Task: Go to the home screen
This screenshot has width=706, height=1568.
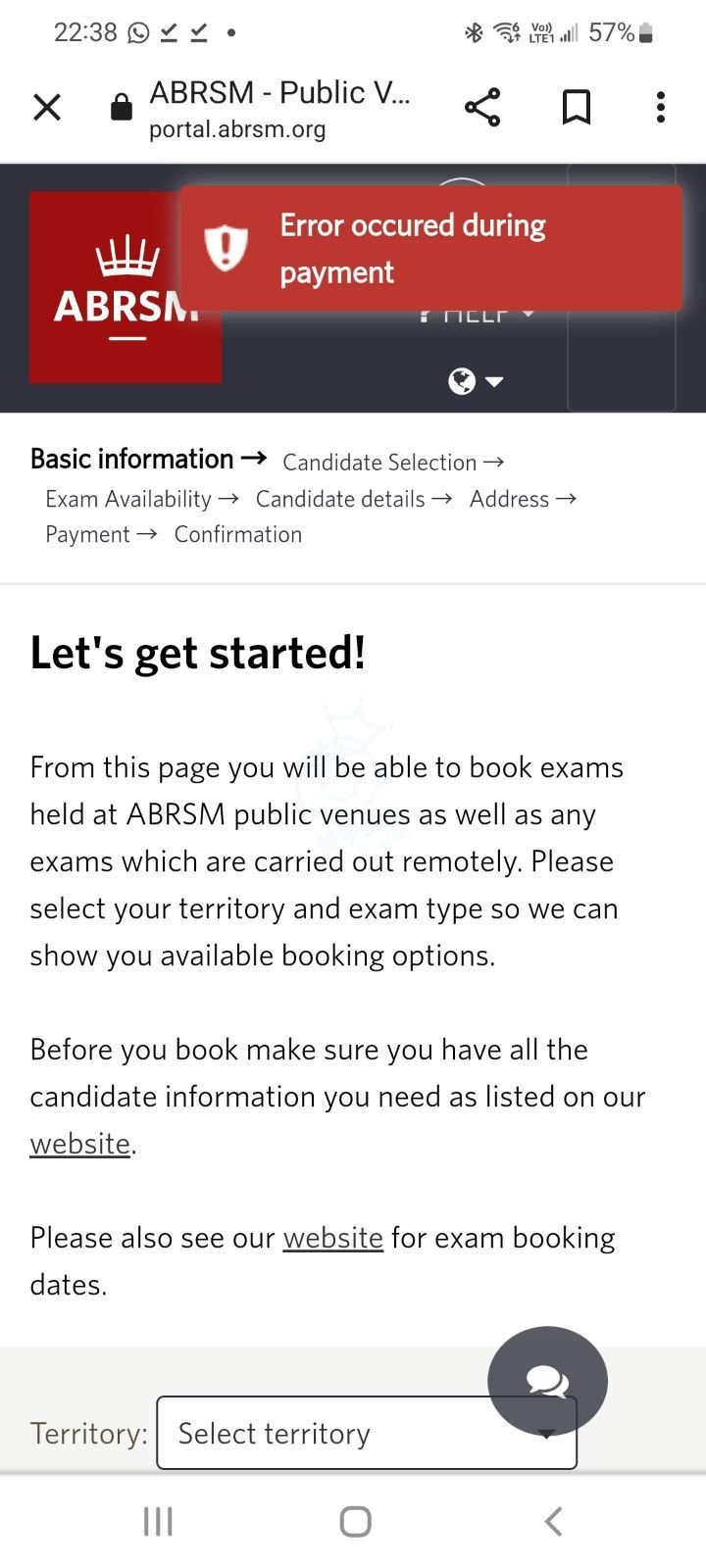Action: (355, 1522)
